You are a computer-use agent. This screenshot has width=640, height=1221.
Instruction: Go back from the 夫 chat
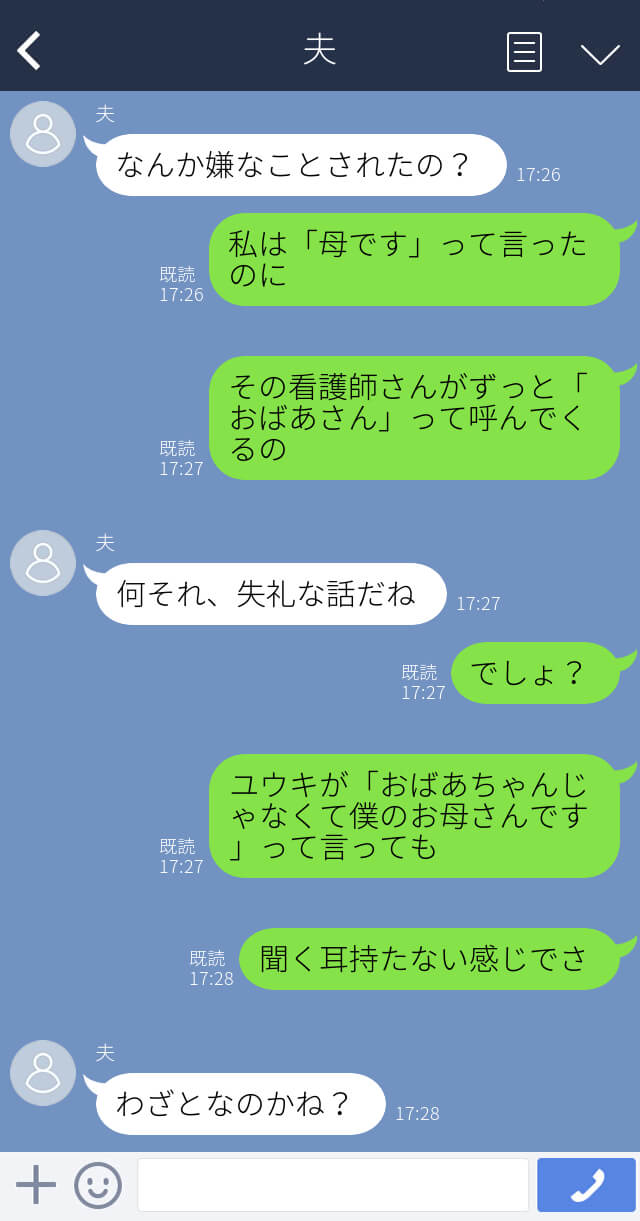pyautogui.click(x=29, y=51)
